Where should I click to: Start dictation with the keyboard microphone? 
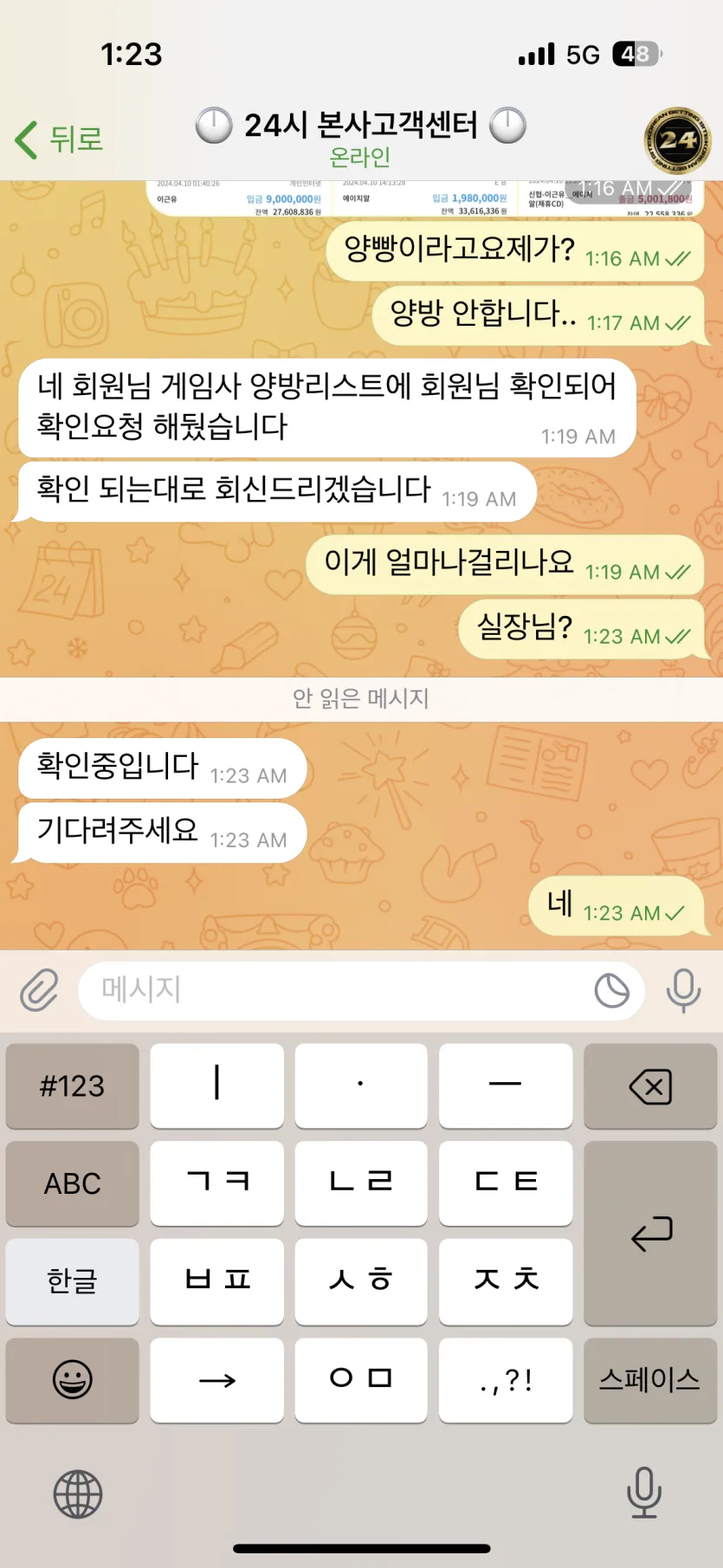(x=643, y=1493)
